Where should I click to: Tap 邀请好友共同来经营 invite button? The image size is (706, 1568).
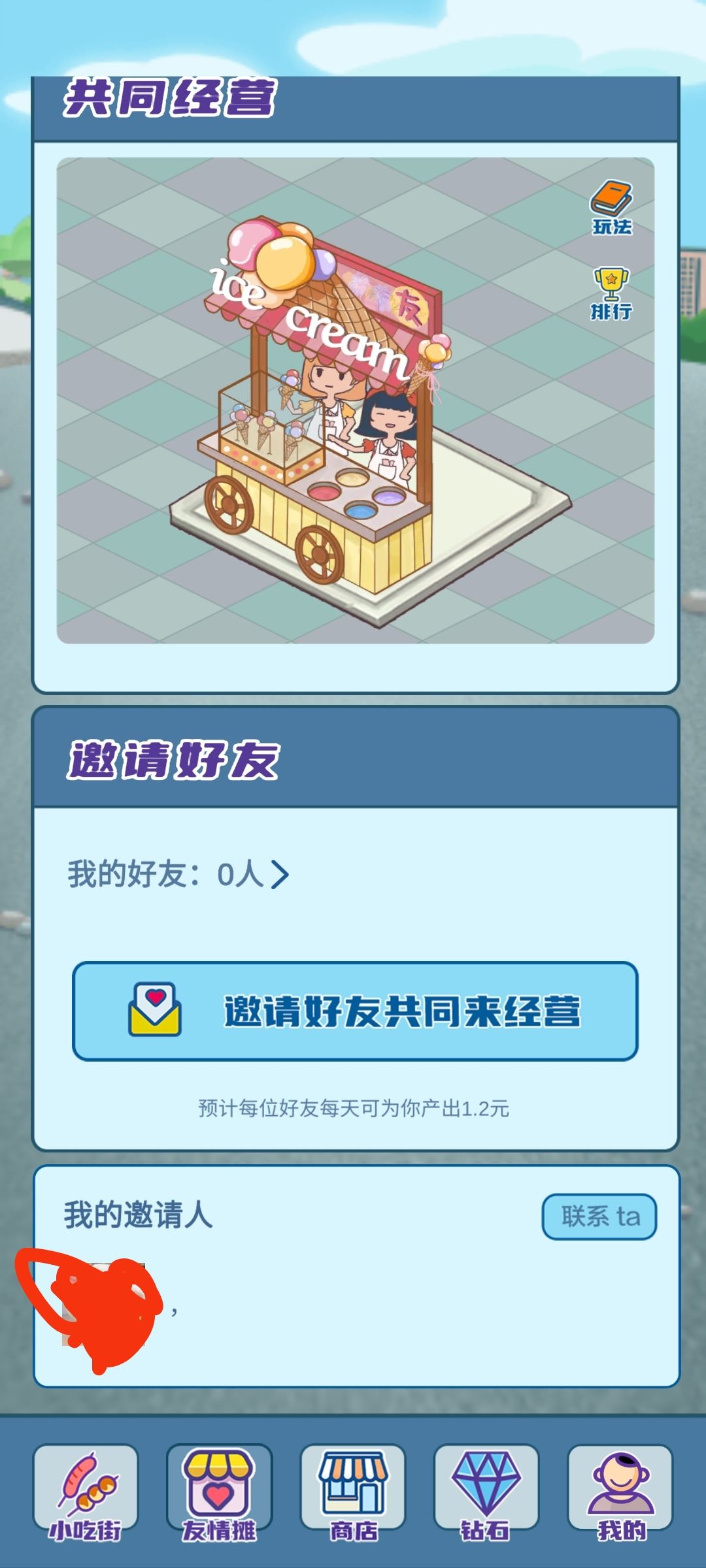click(x=355, y=1011)
